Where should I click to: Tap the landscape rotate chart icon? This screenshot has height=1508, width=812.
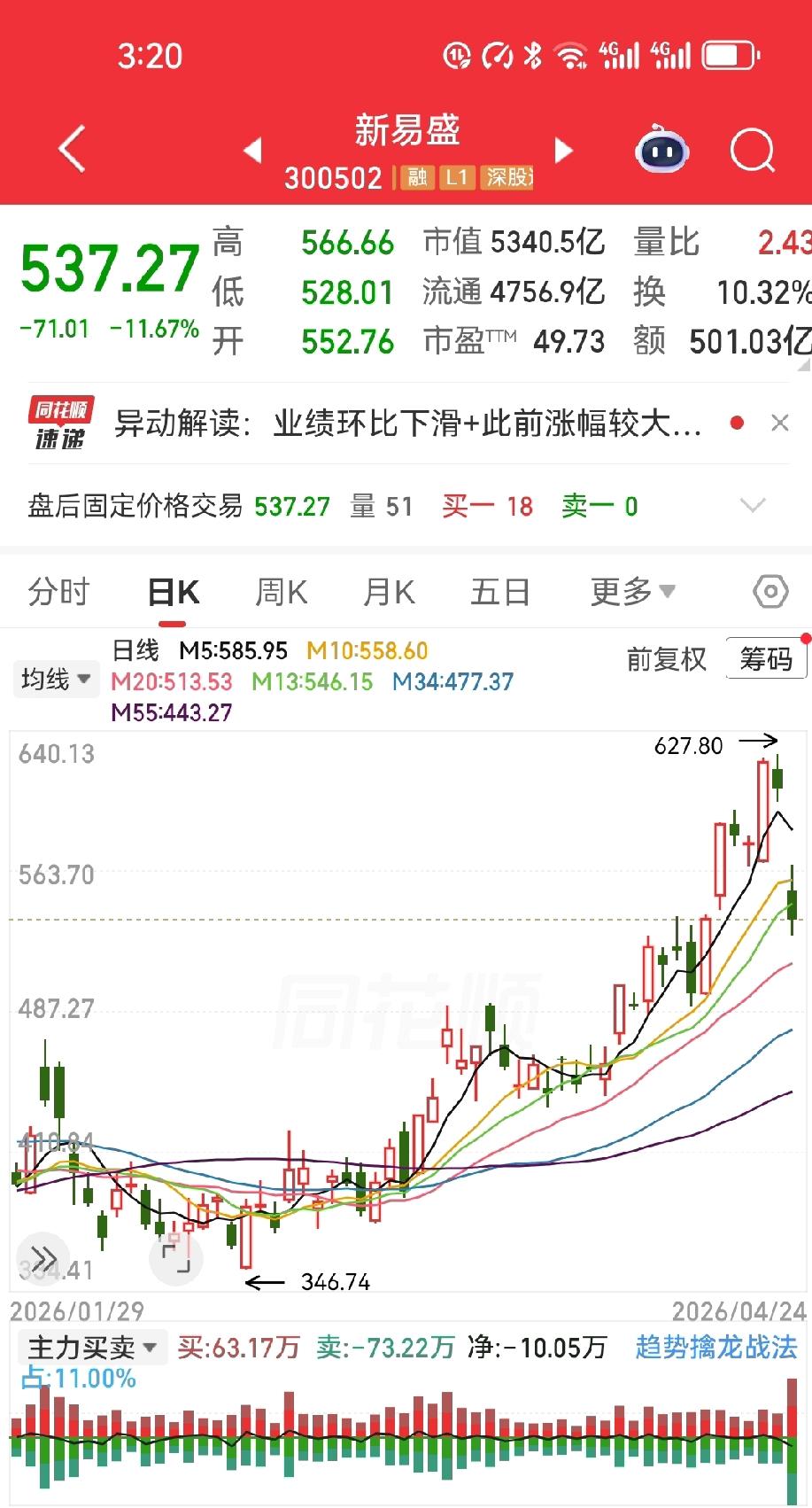tap(174, 1259)
